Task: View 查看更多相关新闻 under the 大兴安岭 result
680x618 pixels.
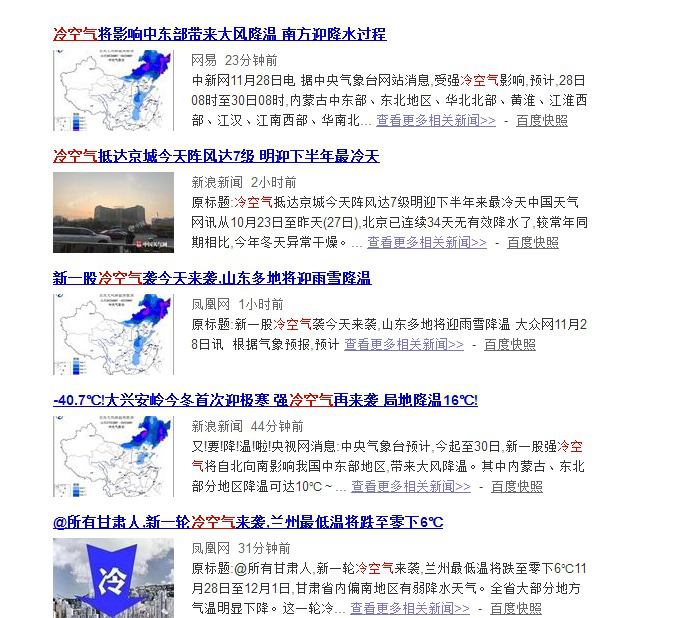Action: (x=410, y=486)
